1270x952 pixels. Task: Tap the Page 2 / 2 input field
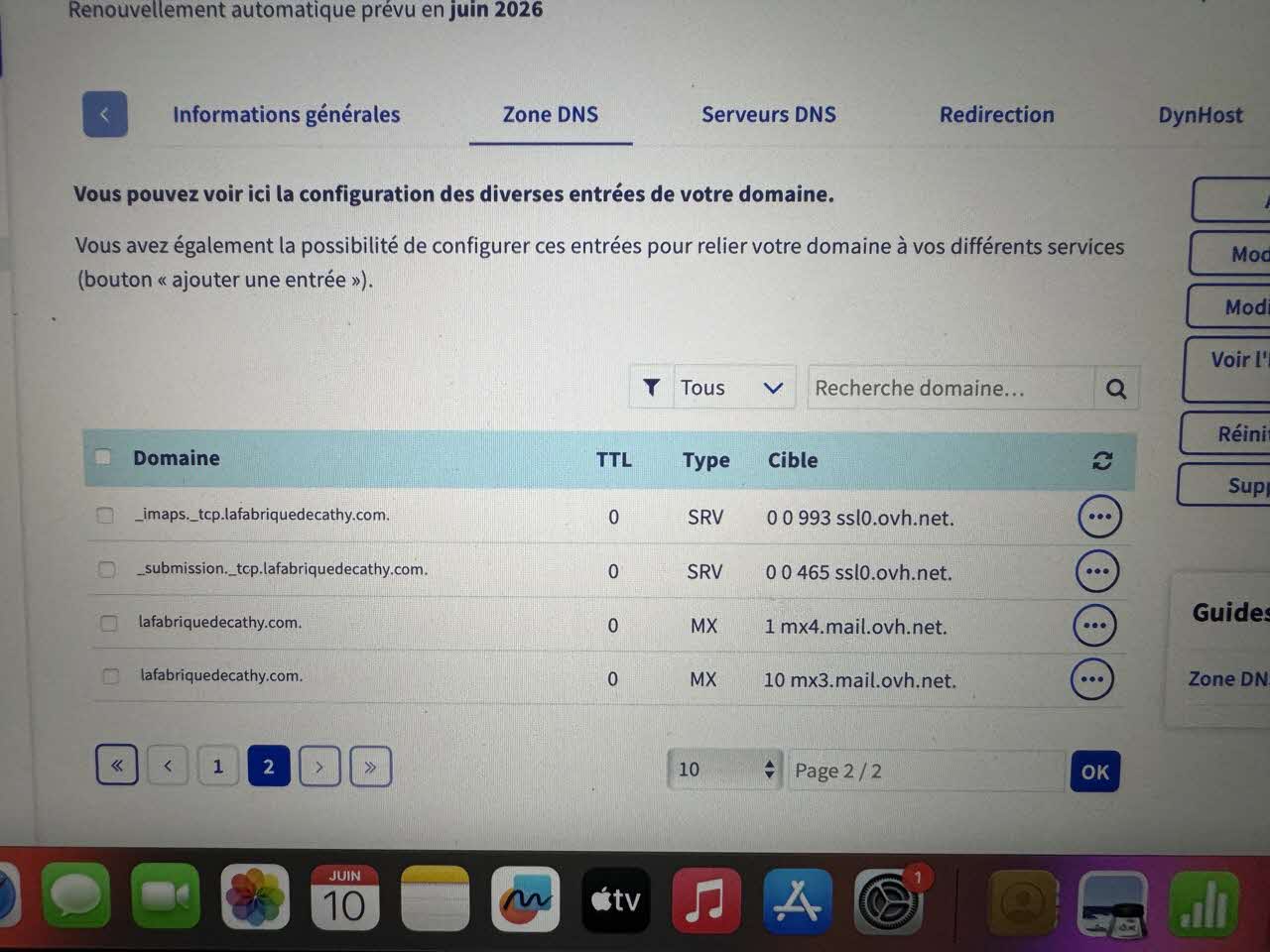click(925, 771)
